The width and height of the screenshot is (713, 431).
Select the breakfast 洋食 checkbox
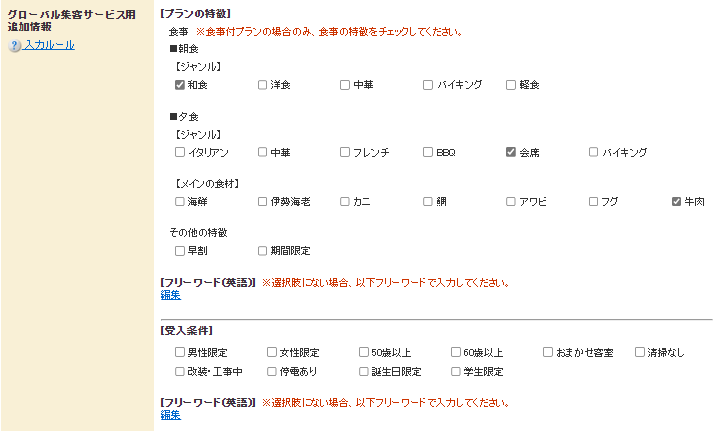coord(263,85)
